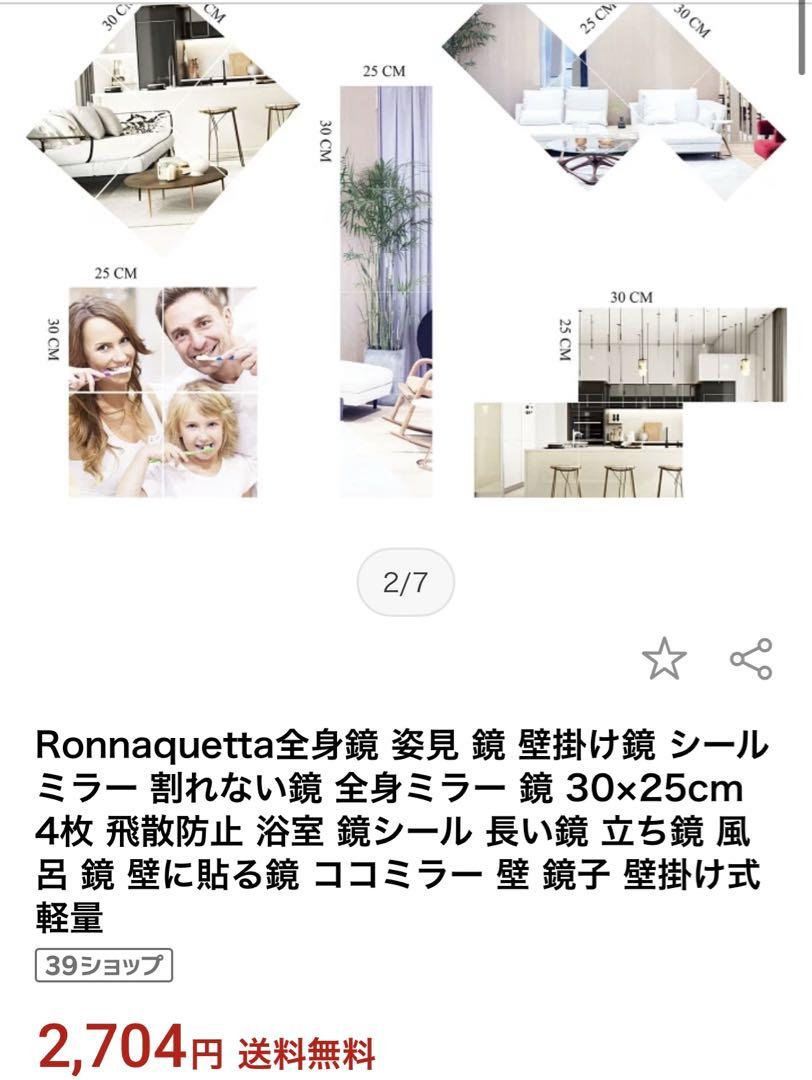Image resolution: width=812 pixels, height=1080 pixels.
Task: Add this item to favorites with the star
Action: pyautogui.click(x=664, y=660)
